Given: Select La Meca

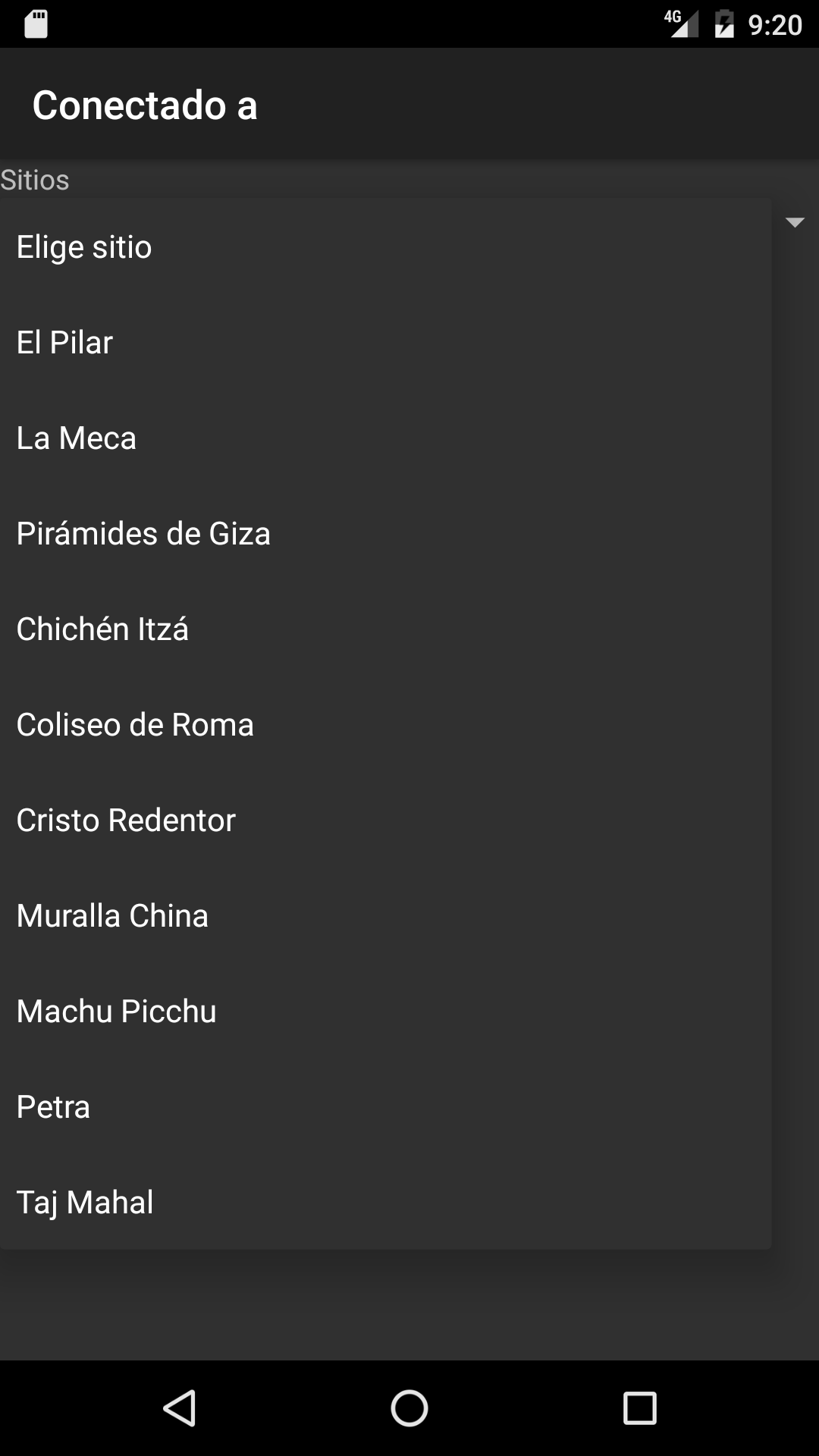Looking at the screenshot, I should [x=385, y=438].
